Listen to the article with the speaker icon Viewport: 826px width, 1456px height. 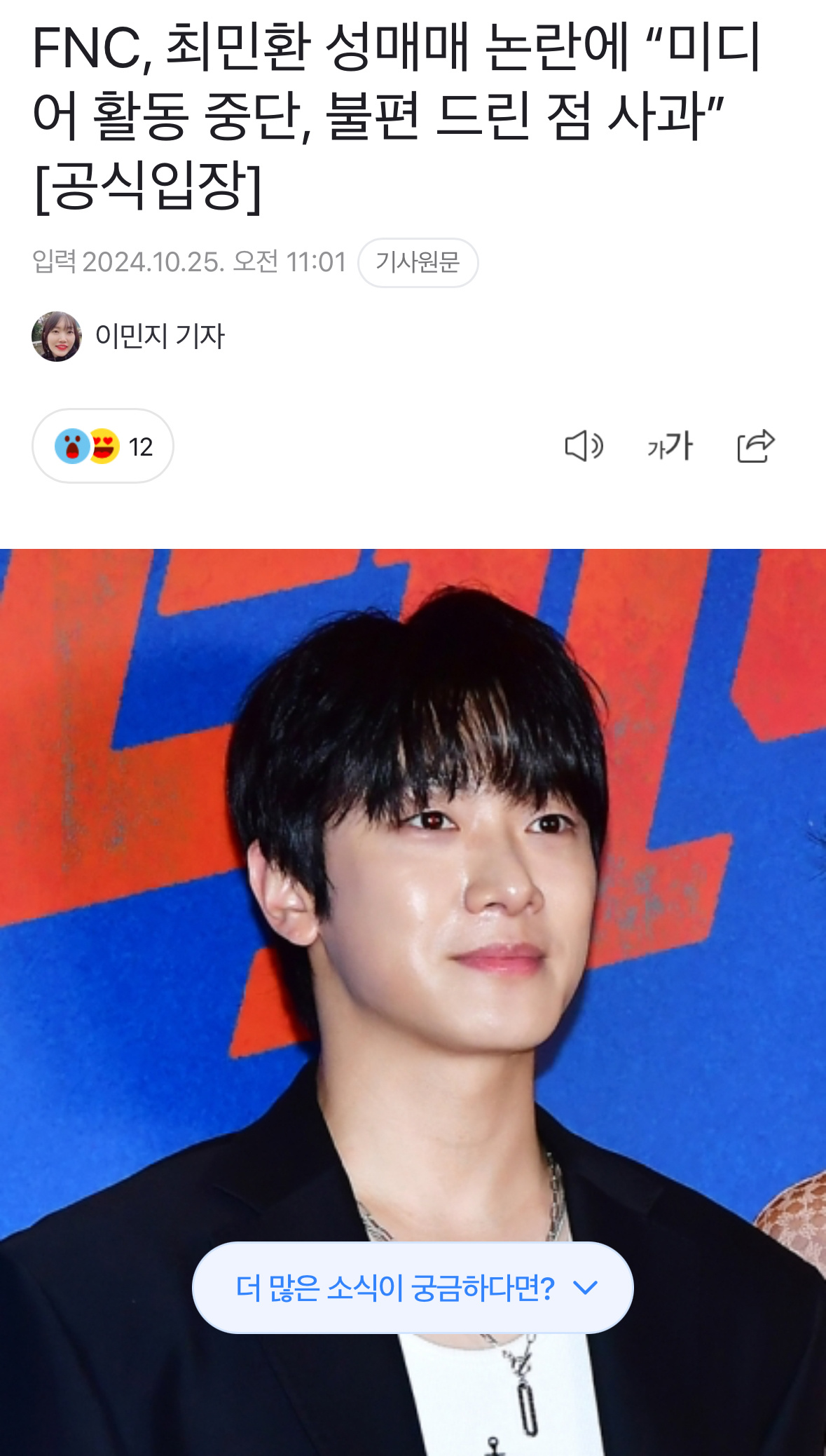[x=584, y=446]
